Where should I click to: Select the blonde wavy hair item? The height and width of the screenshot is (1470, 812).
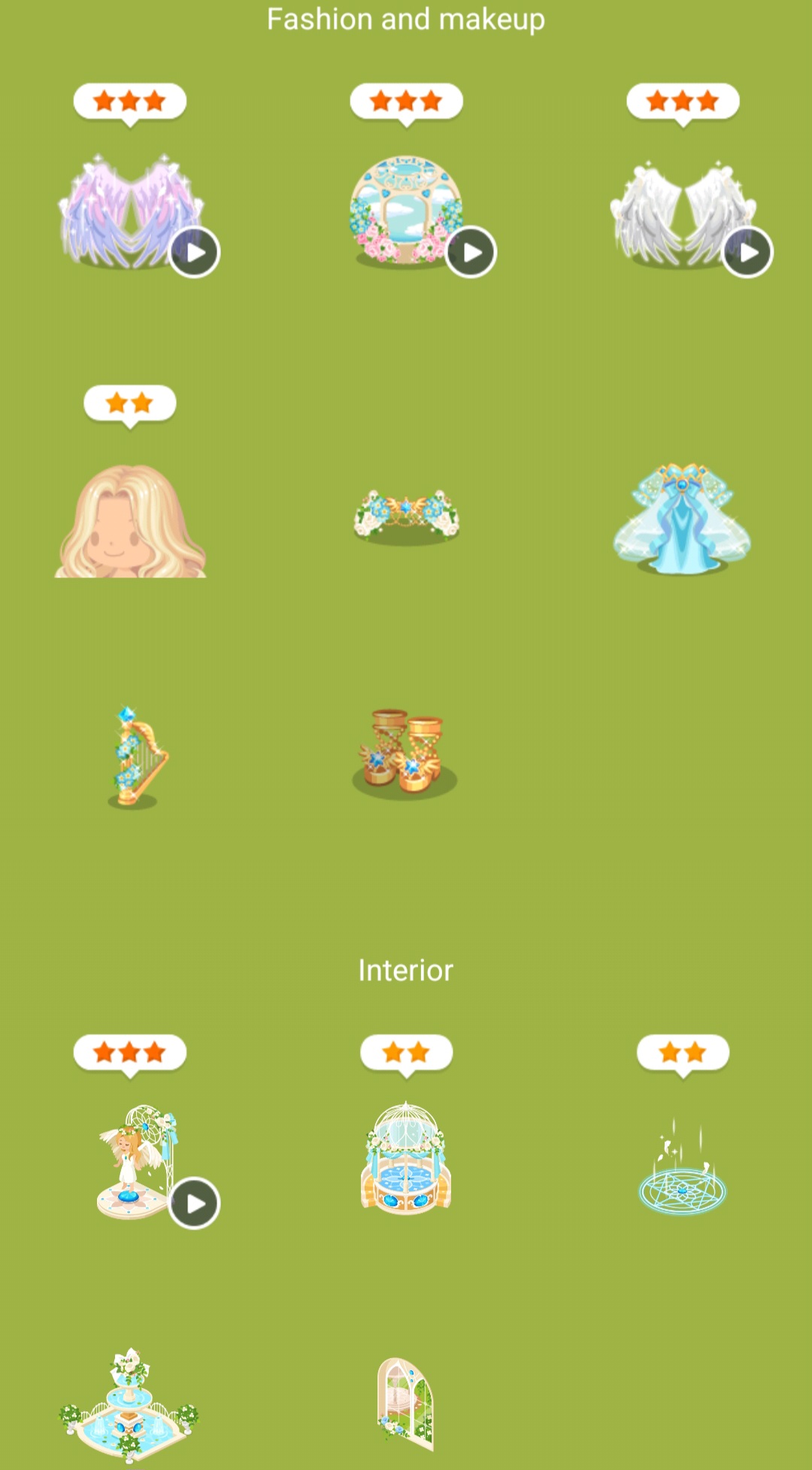(130, 521)
